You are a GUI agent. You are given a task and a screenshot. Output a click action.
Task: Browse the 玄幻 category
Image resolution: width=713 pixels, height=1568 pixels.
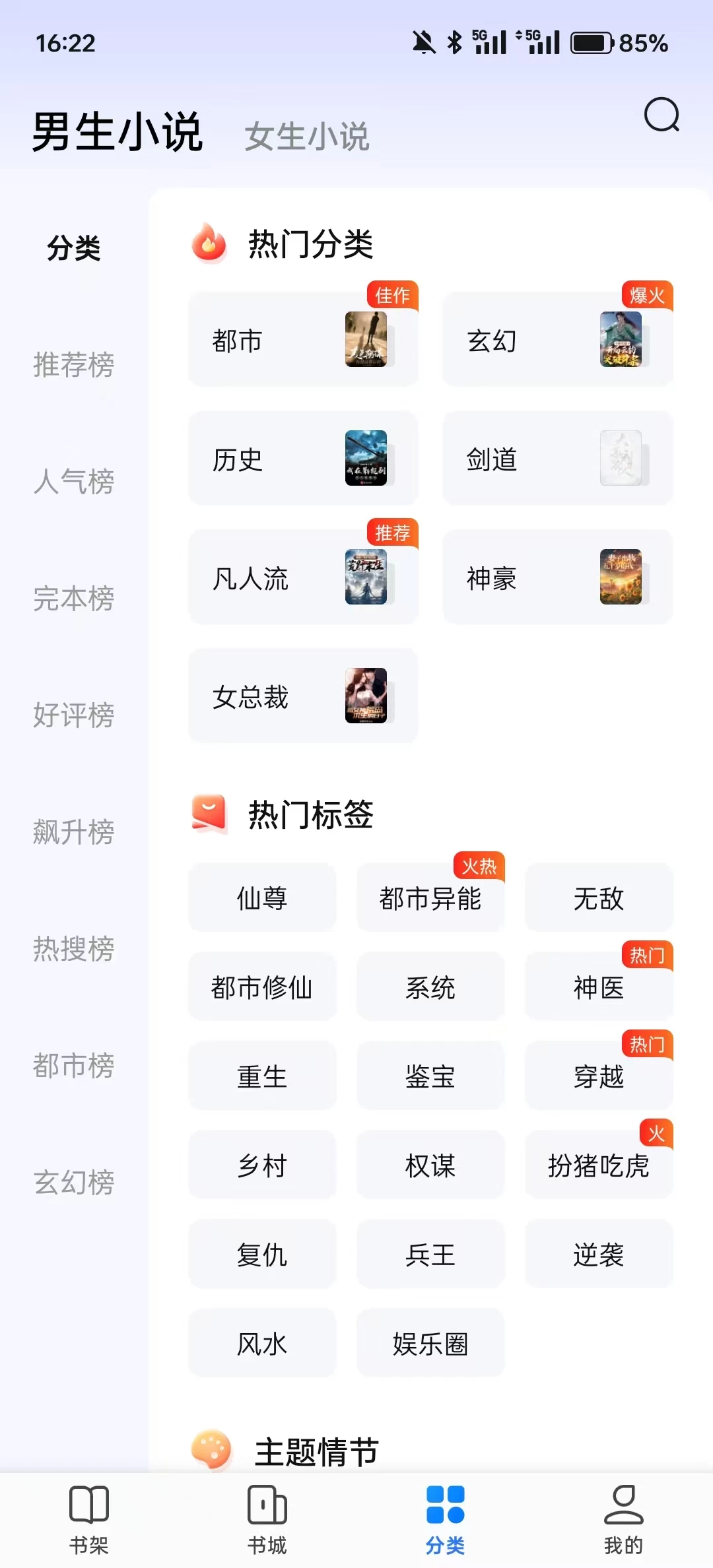click(557, 340)
